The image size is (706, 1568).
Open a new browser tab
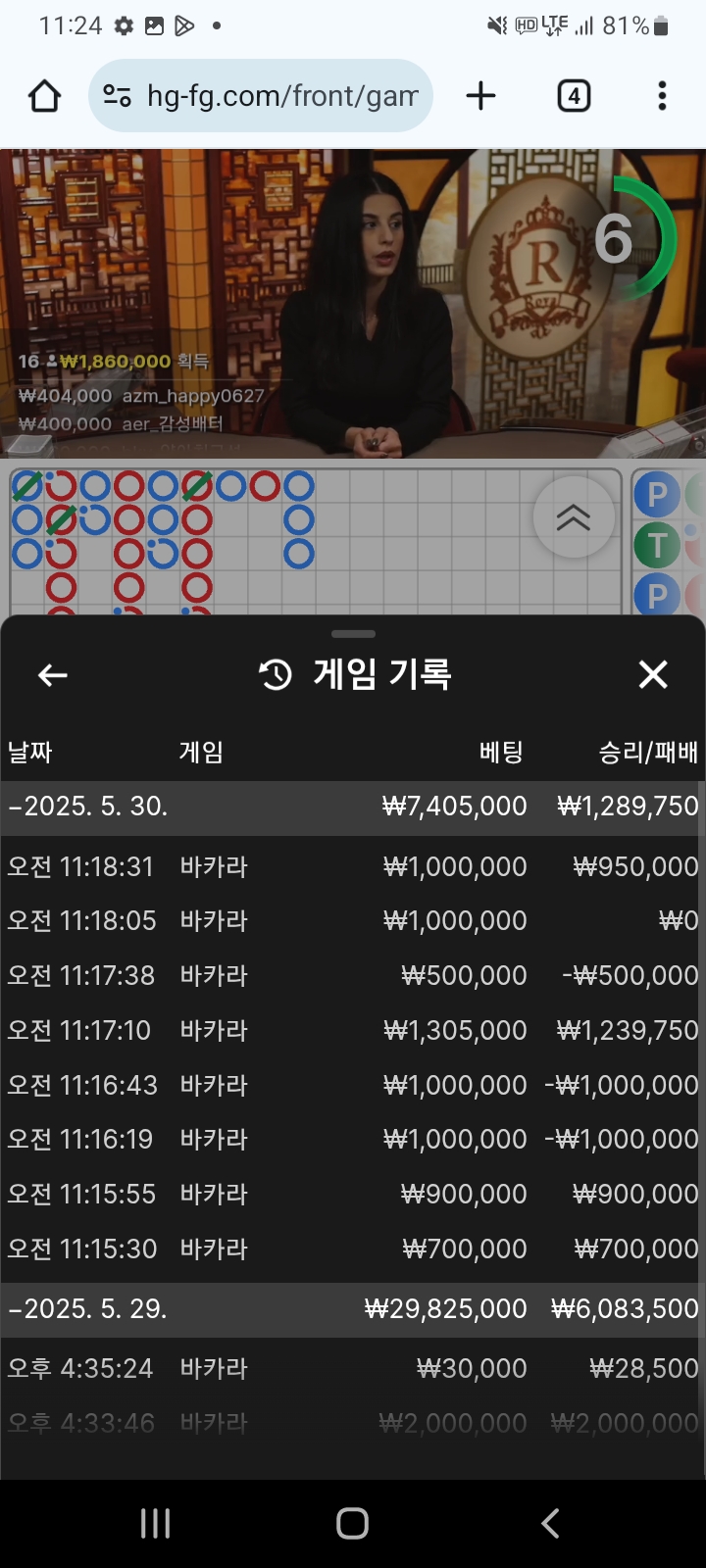[480, 96]
